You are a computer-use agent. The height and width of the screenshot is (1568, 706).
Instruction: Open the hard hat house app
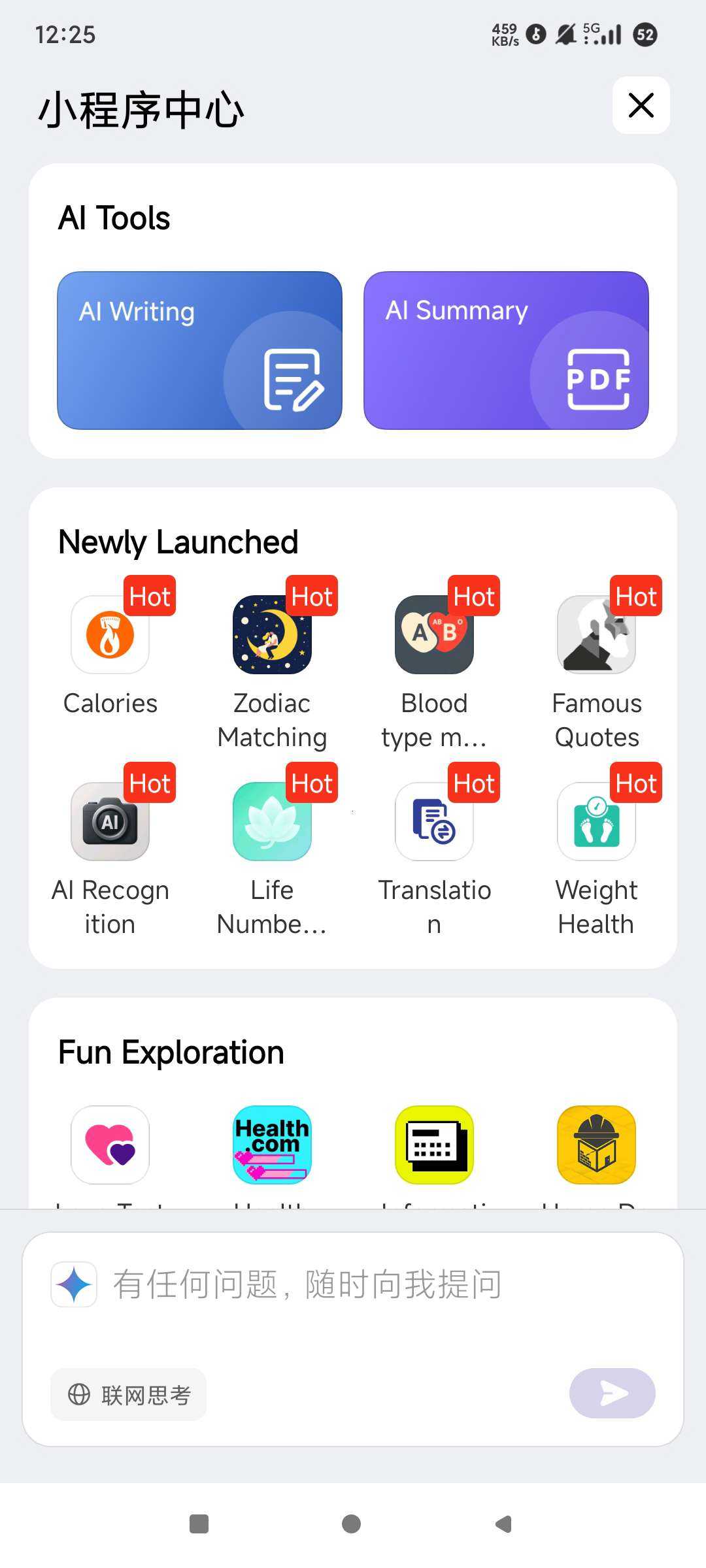pos(596,1145)
